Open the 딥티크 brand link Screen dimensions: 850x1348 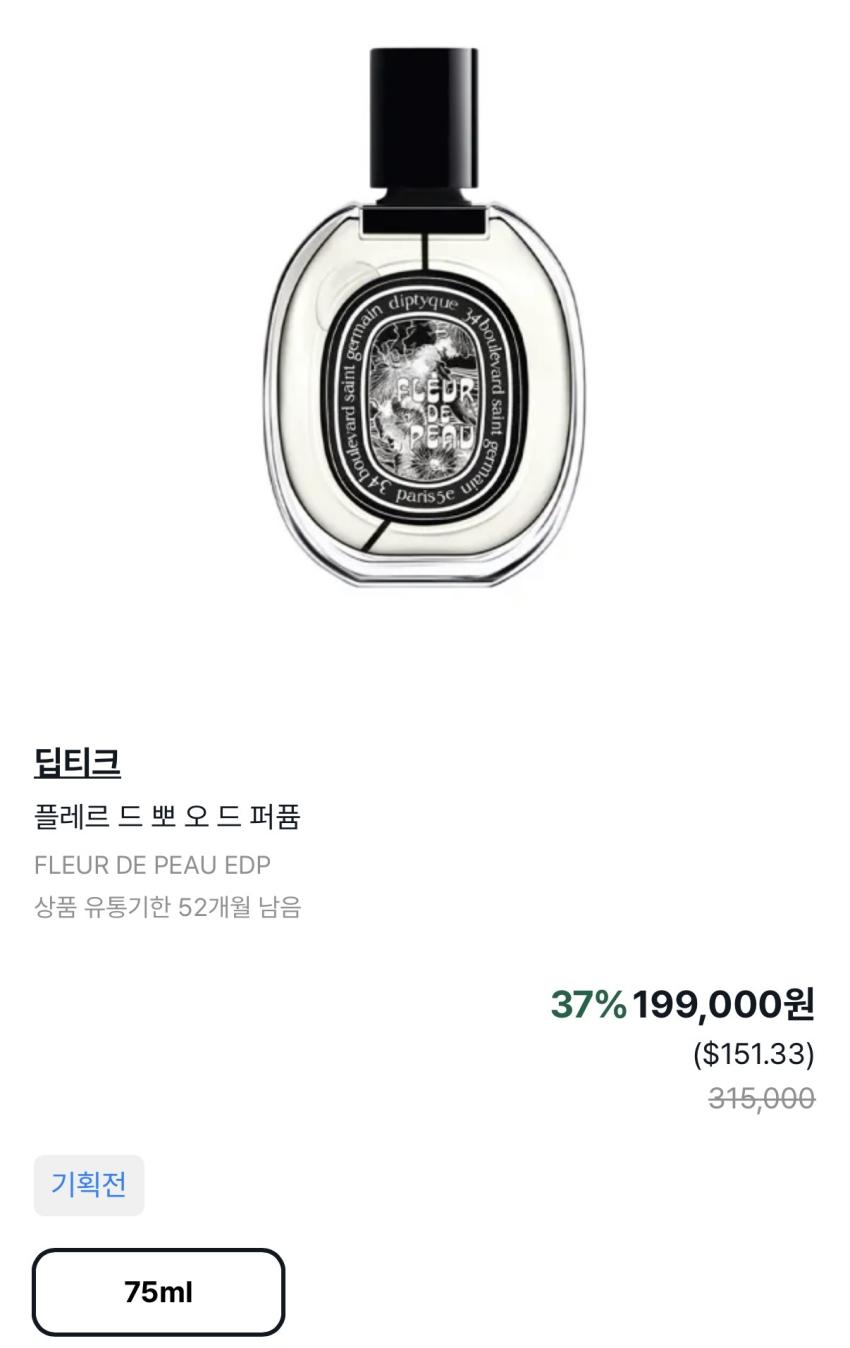pos(77,762)
